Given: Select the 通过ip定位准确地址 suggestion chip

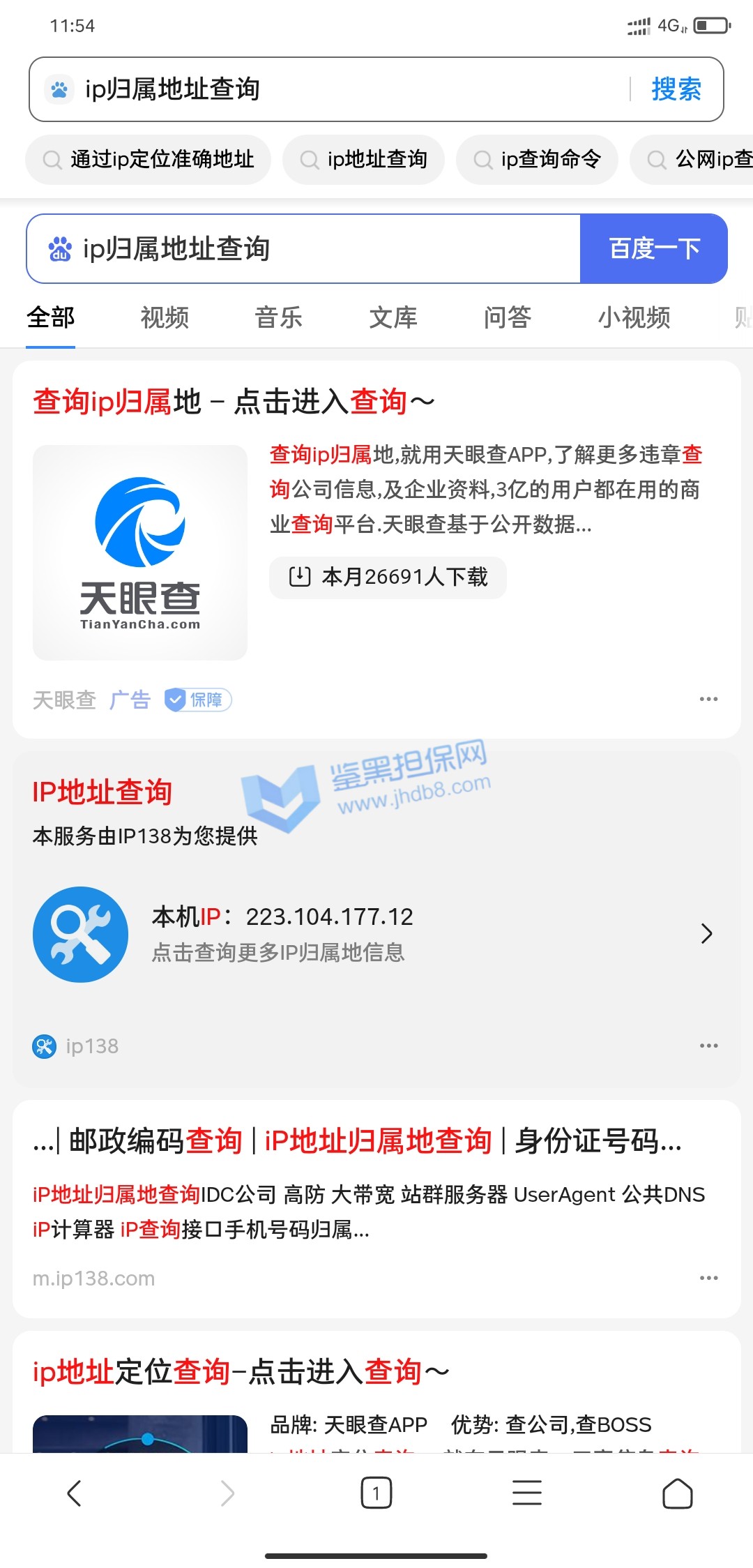Looking at the screenshot, I should 149,160.
